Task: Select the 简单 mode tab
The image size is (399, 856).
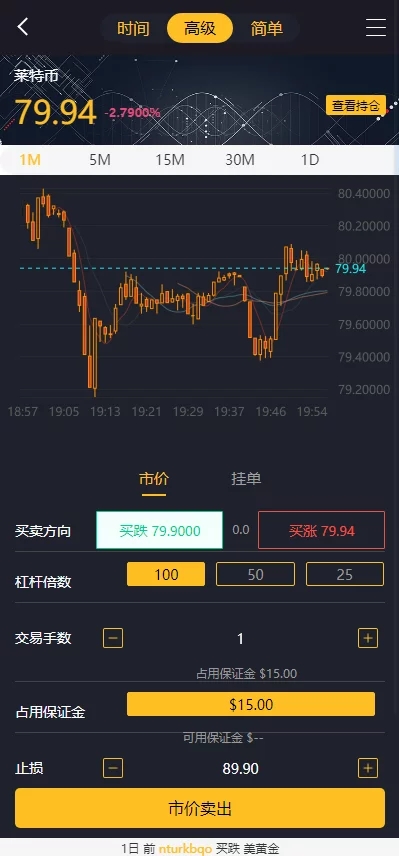Action: tap(267, 28)
